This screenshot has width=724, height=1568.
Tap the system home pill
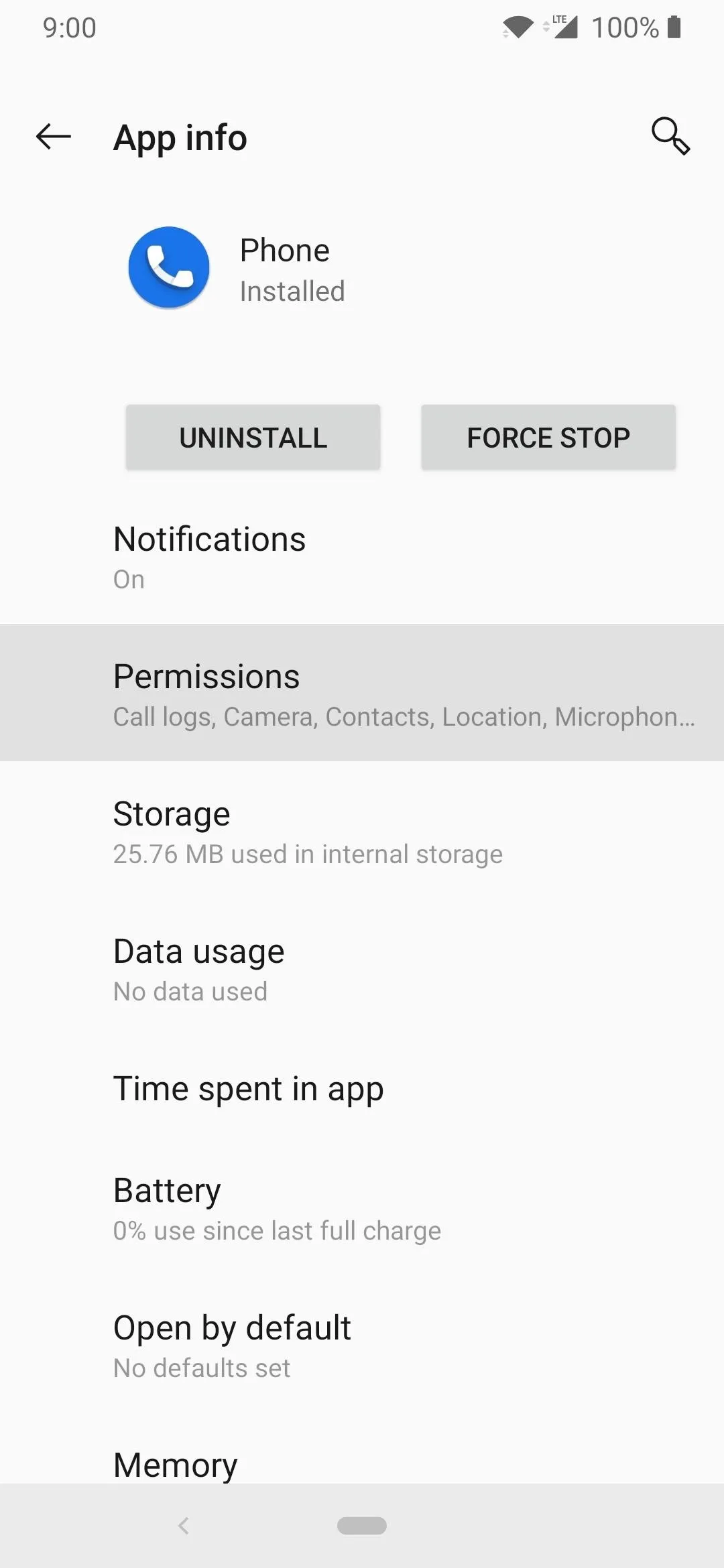coord(362,1526)
